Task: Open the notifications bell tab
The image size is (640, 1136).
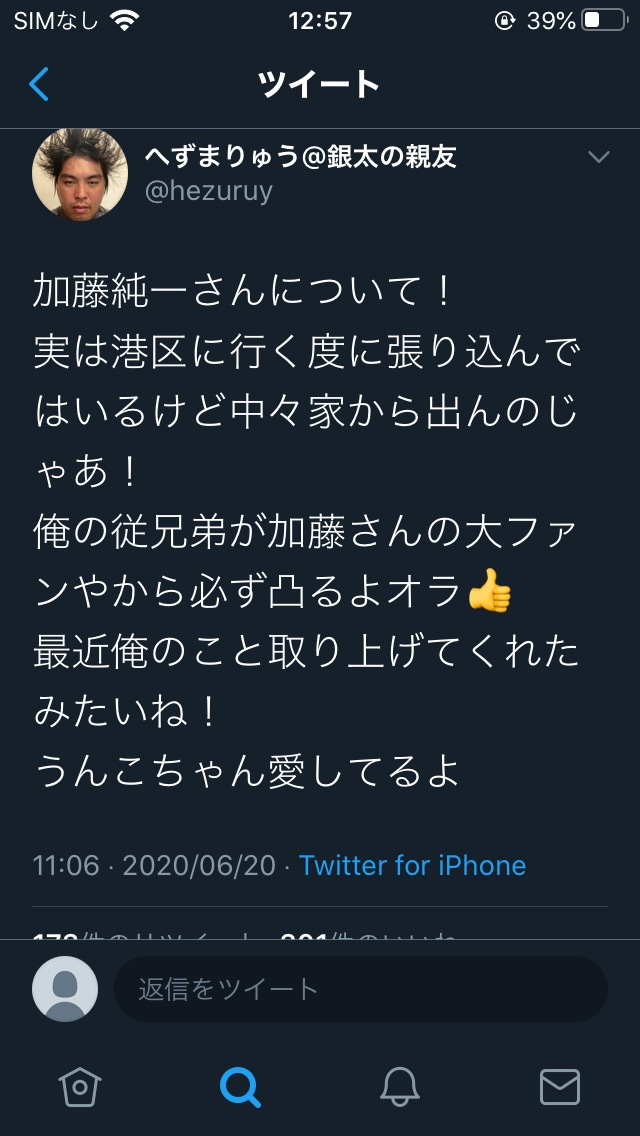Action: point(400,1087)
